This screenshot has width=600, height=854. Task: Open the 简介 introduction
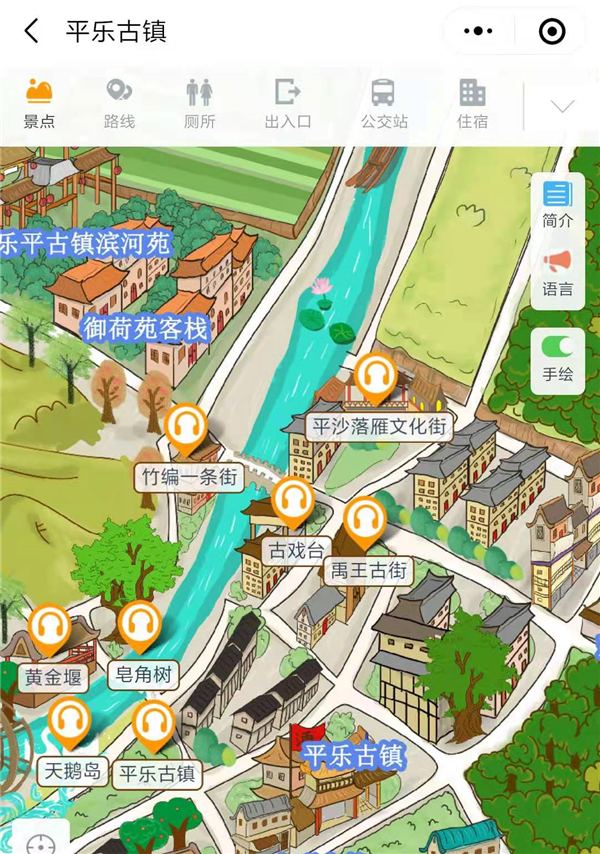click(x=557, y=204)
